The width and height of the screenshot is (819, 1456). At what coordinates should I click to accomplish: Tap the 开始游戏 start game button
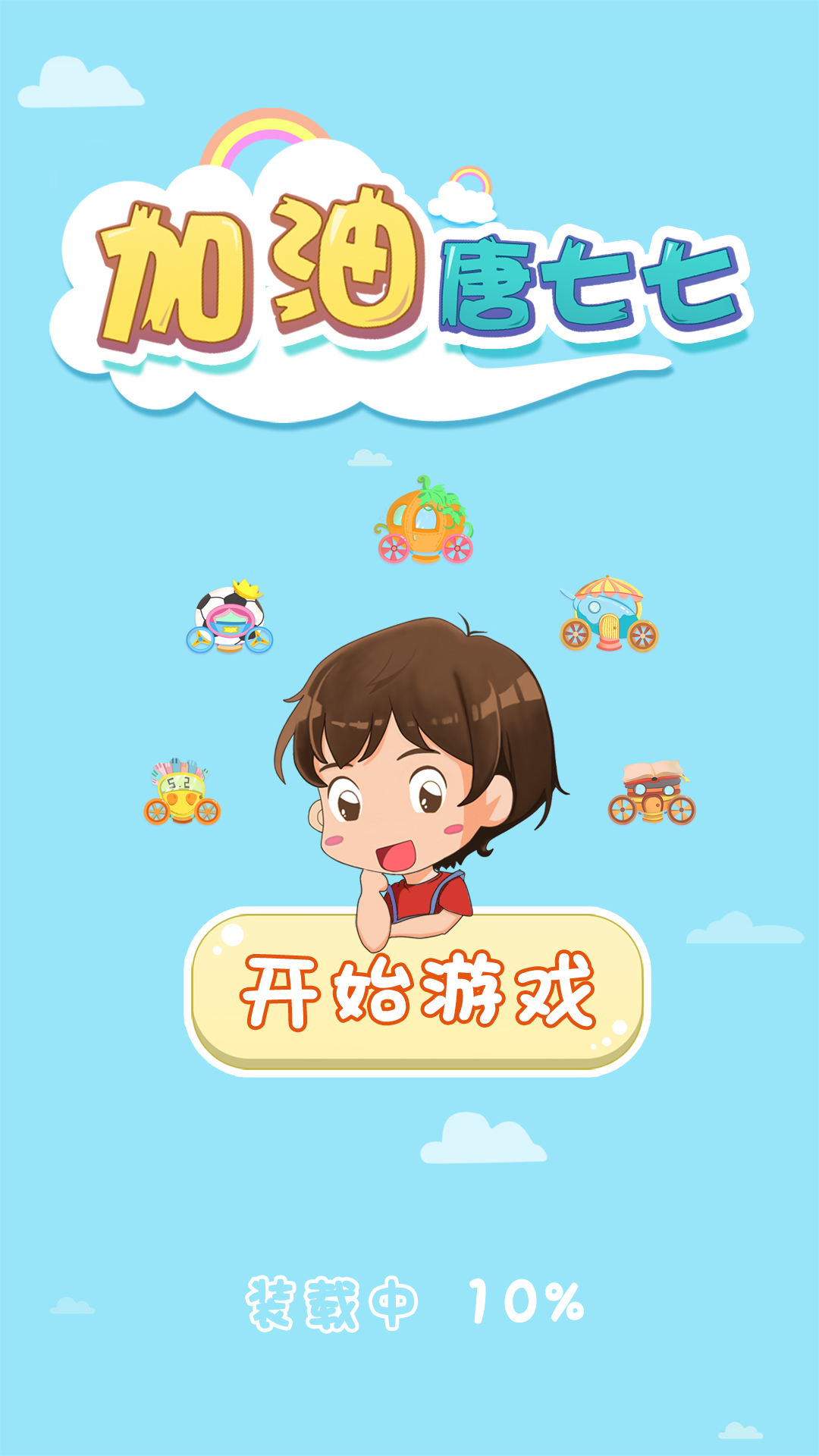(x=417, y=992)
